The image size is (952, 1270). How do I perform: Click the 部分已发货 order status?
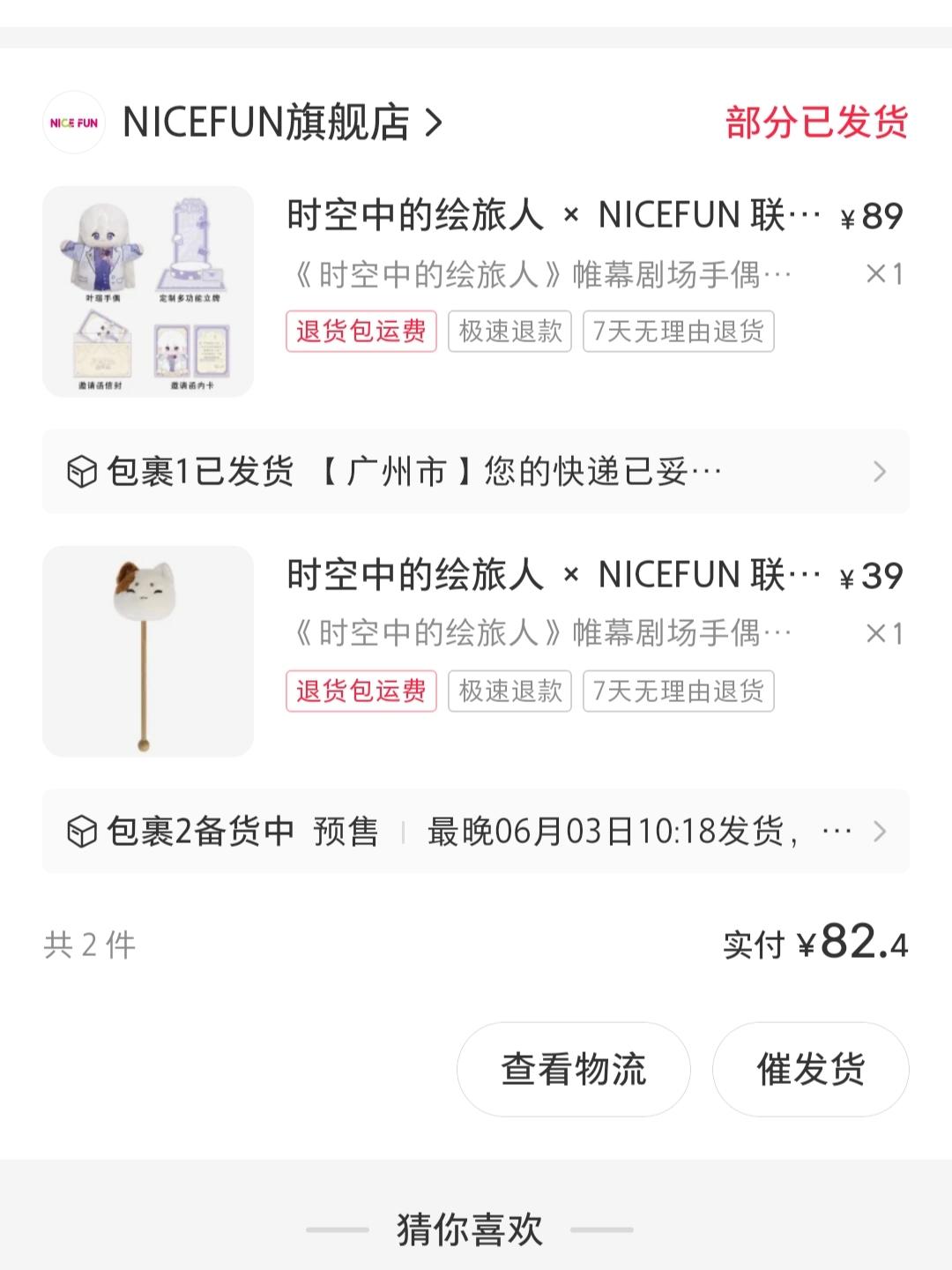pos(815,123)
